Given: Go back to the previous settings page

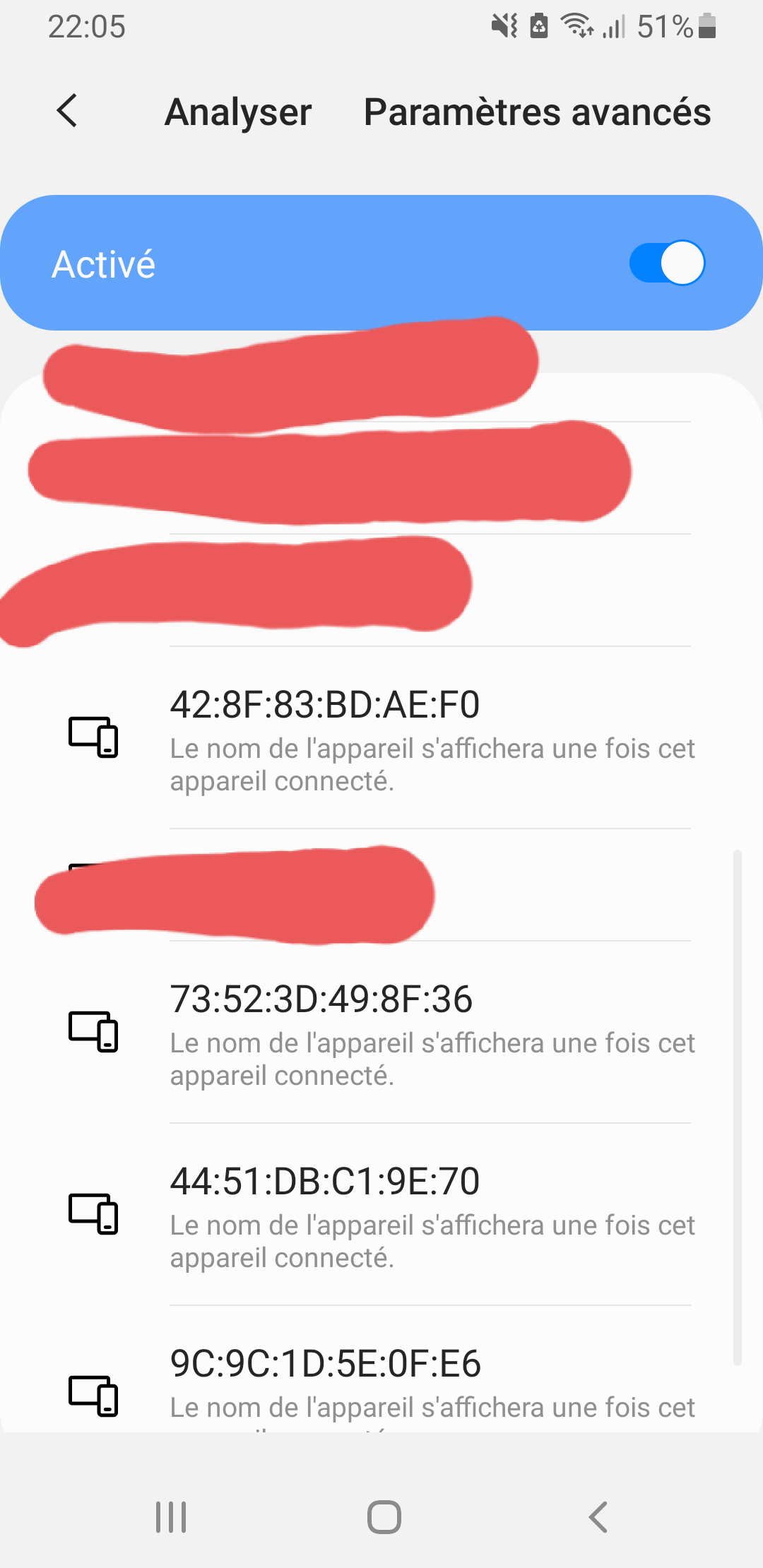Looking at the screenshot, I should tap(67, 111).
